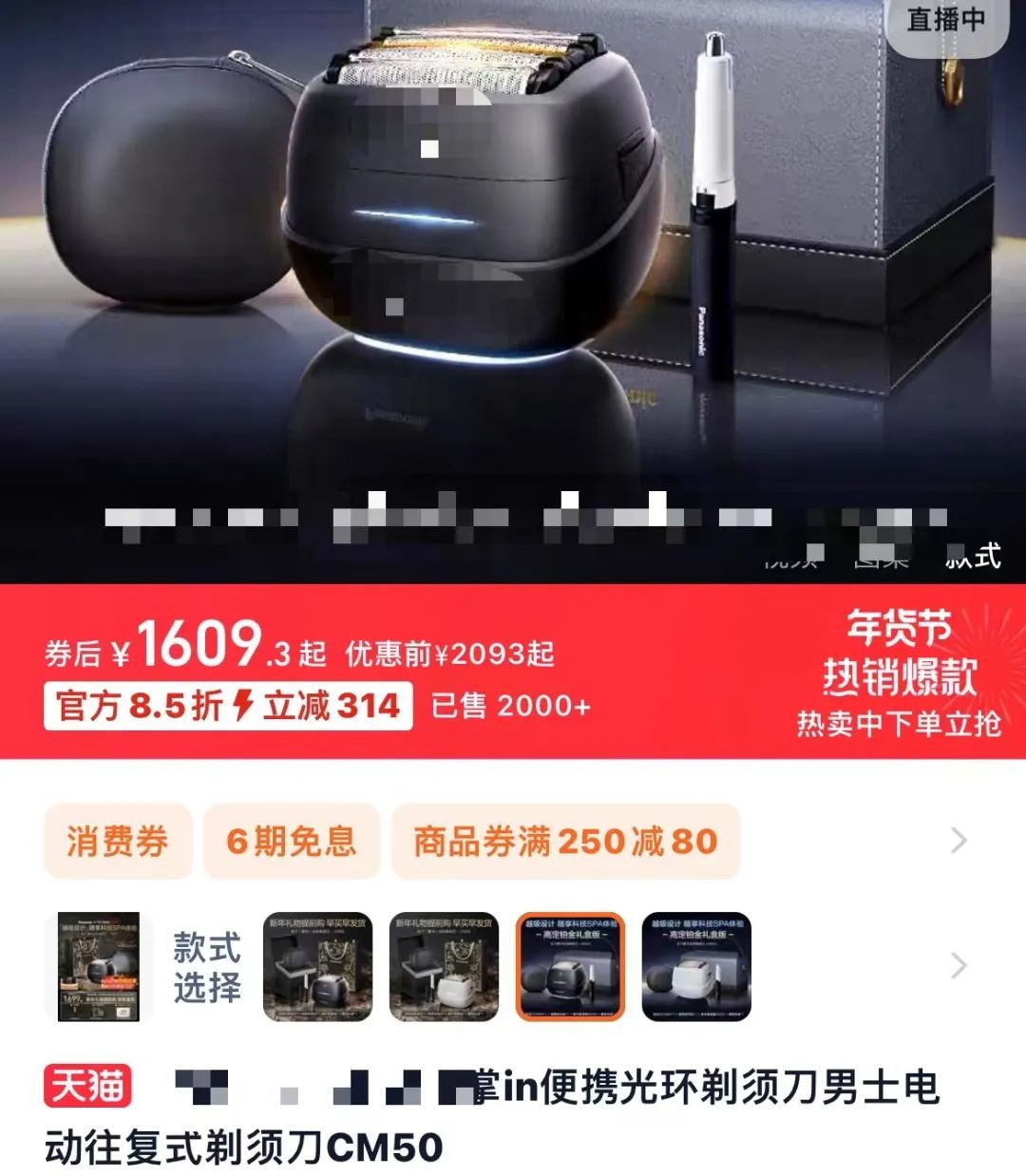Screen dimensions: 1026x1176
Task: Open the 6期免息 installment chip
Action: coord(292,841)
